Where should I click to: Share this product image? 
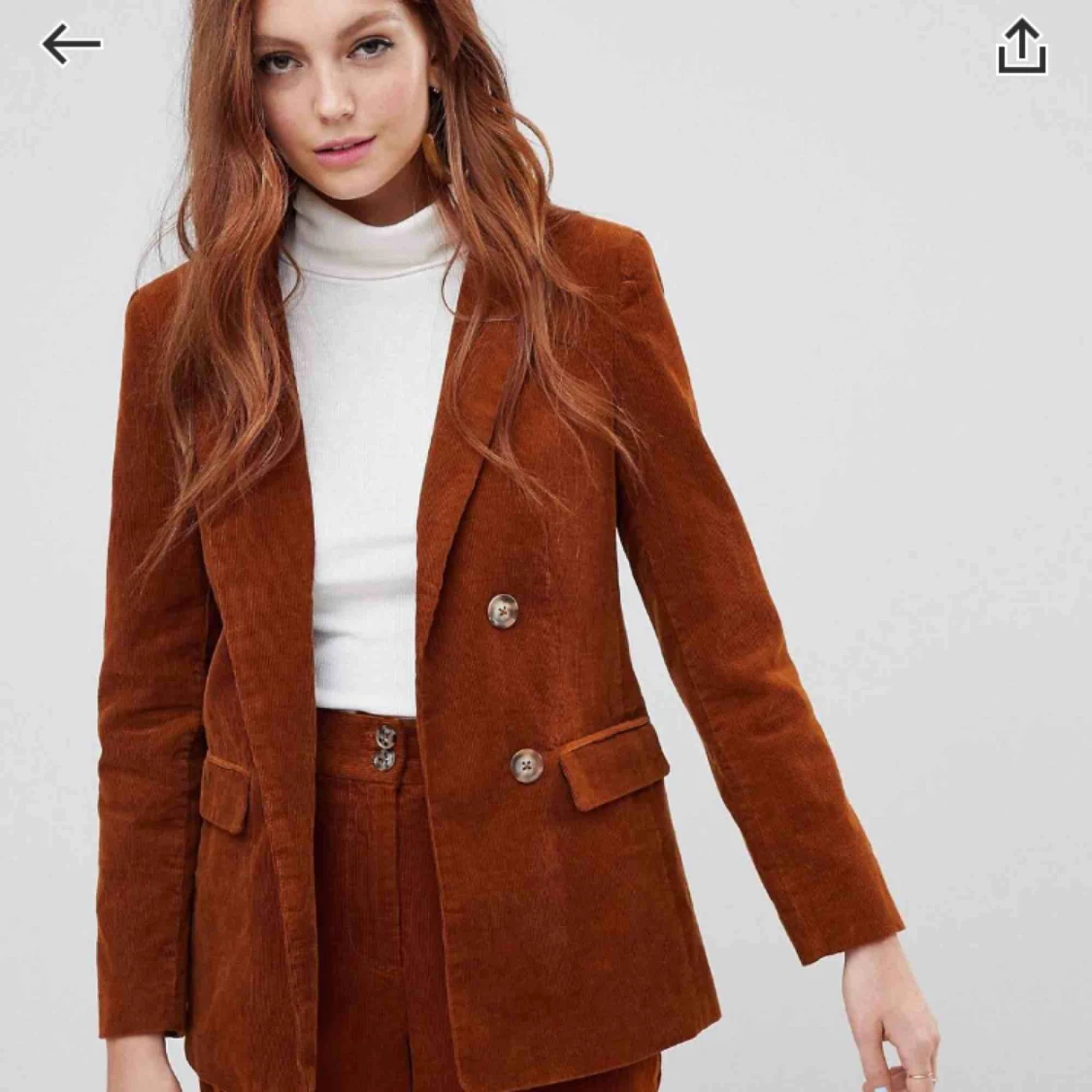pos(1022,48)
